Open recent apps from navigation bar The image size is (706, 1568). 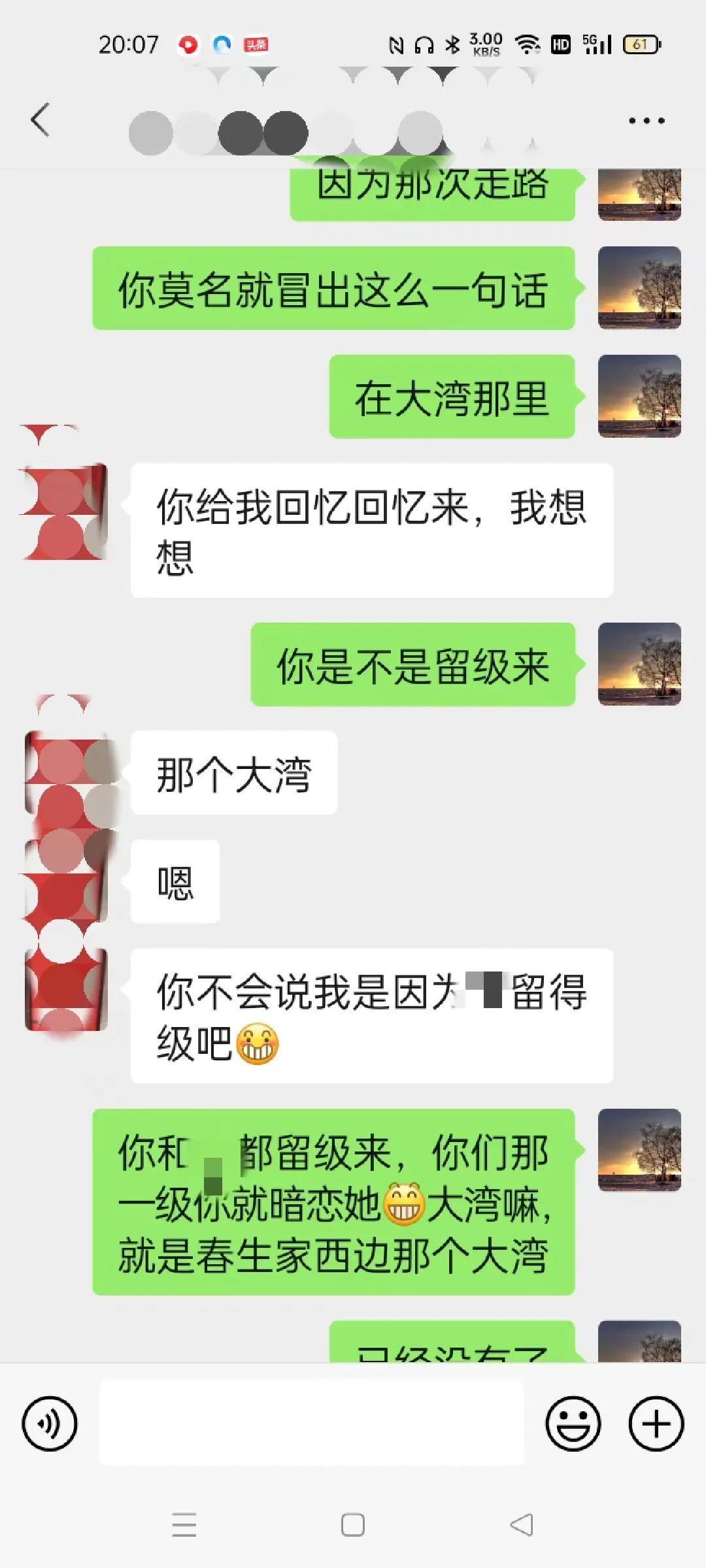tap(184, 1525)
